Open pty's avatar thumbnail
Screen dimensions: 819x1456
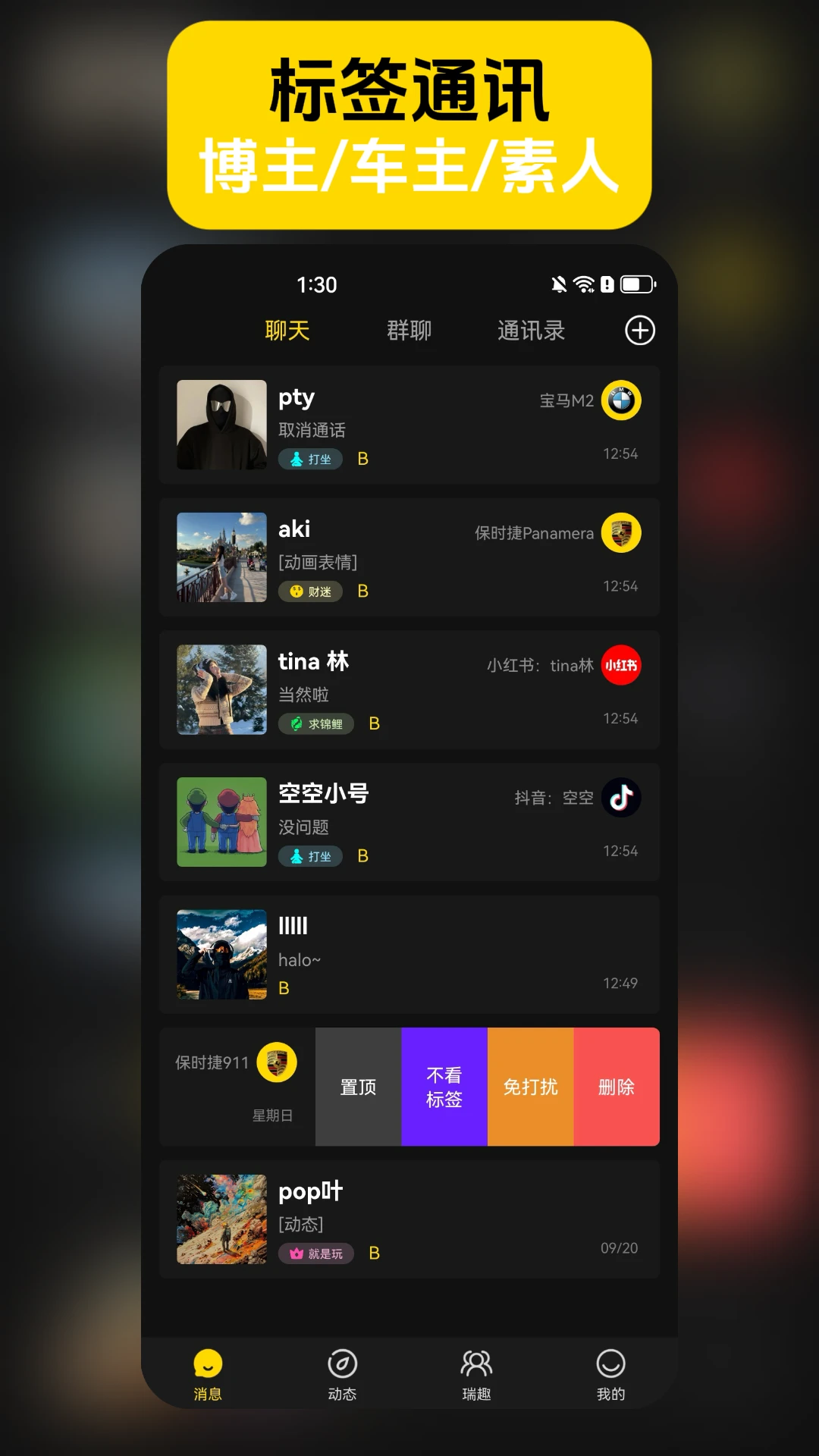click(221, 425)
